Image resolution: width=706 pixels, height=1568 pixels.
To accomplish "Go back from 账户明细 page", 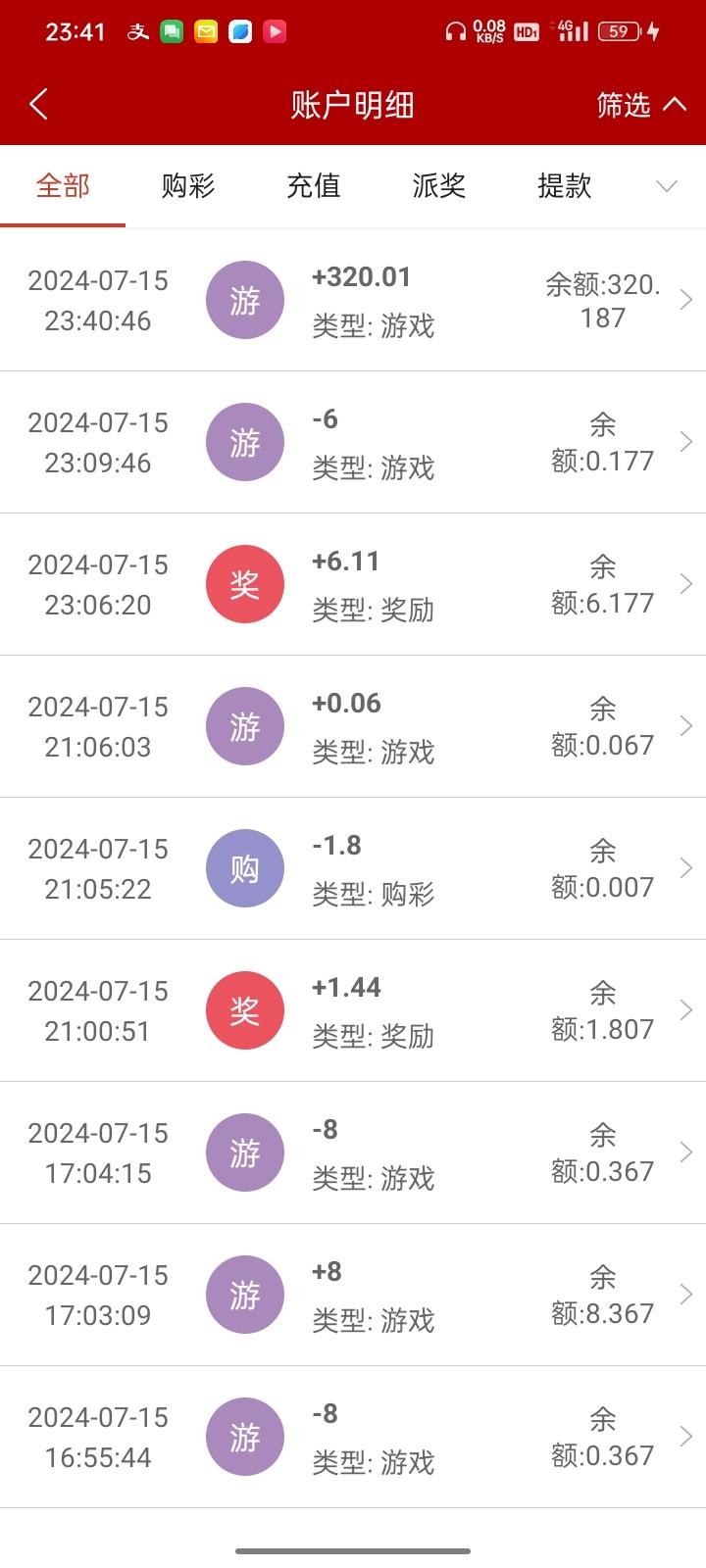I will pos(39,104).
